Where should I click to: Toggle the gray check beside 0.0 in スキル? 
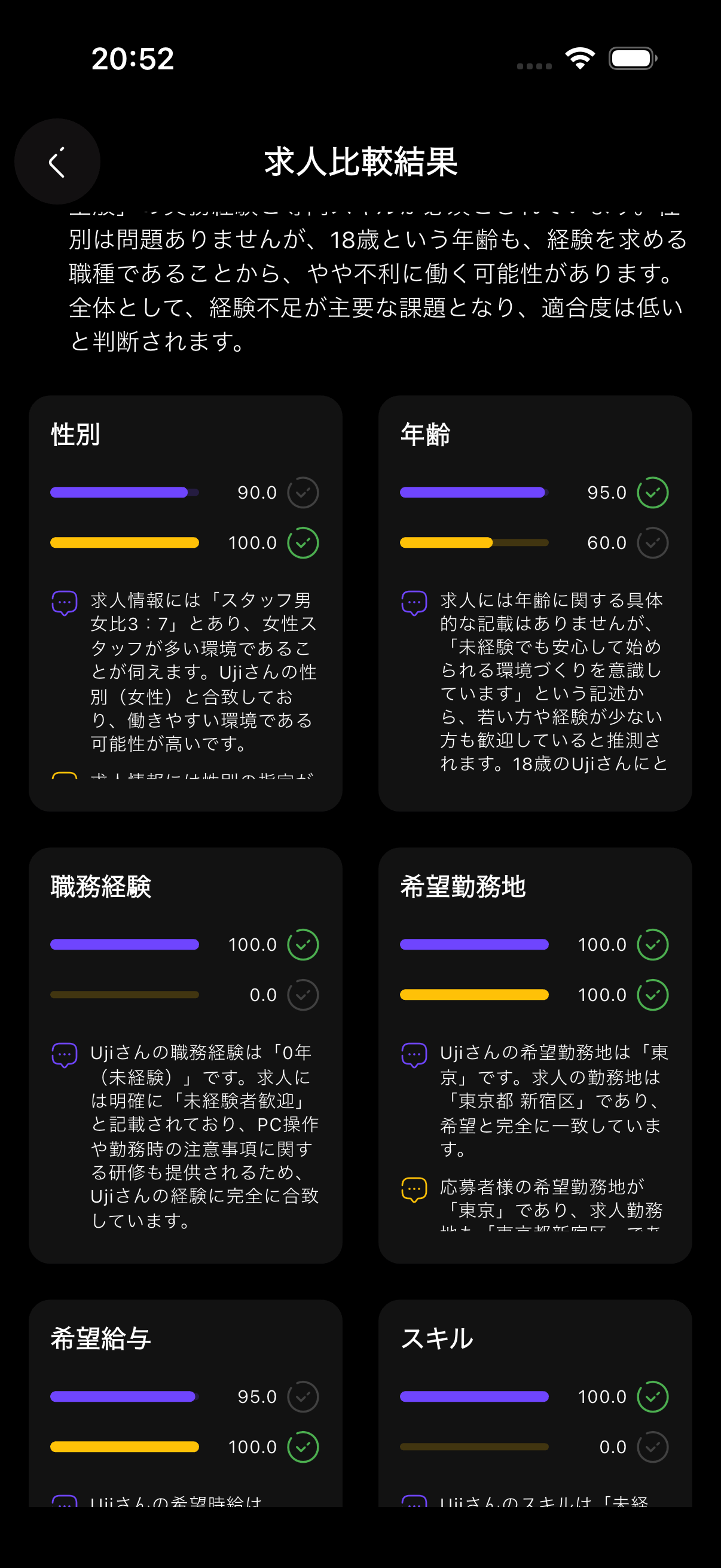[652, 1447]
